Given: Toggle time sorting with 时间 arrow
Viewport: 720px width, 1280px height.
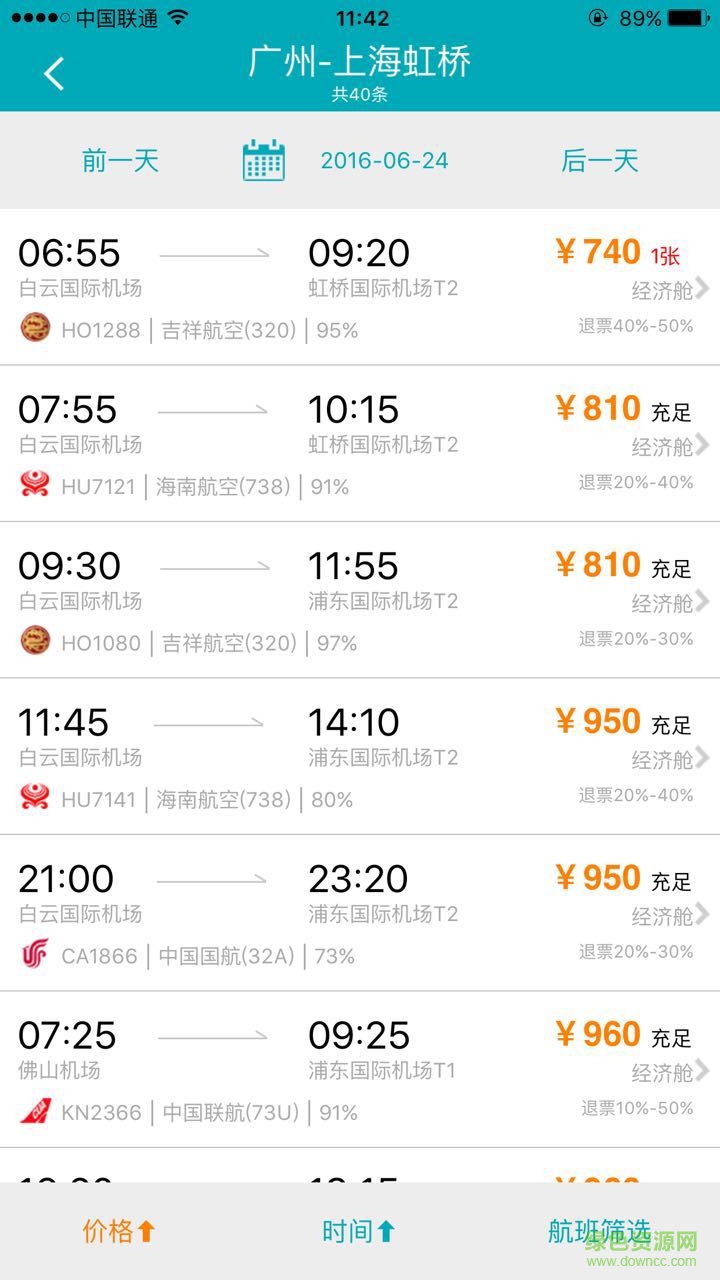Looking at the screenshot, I should 360,1232.
